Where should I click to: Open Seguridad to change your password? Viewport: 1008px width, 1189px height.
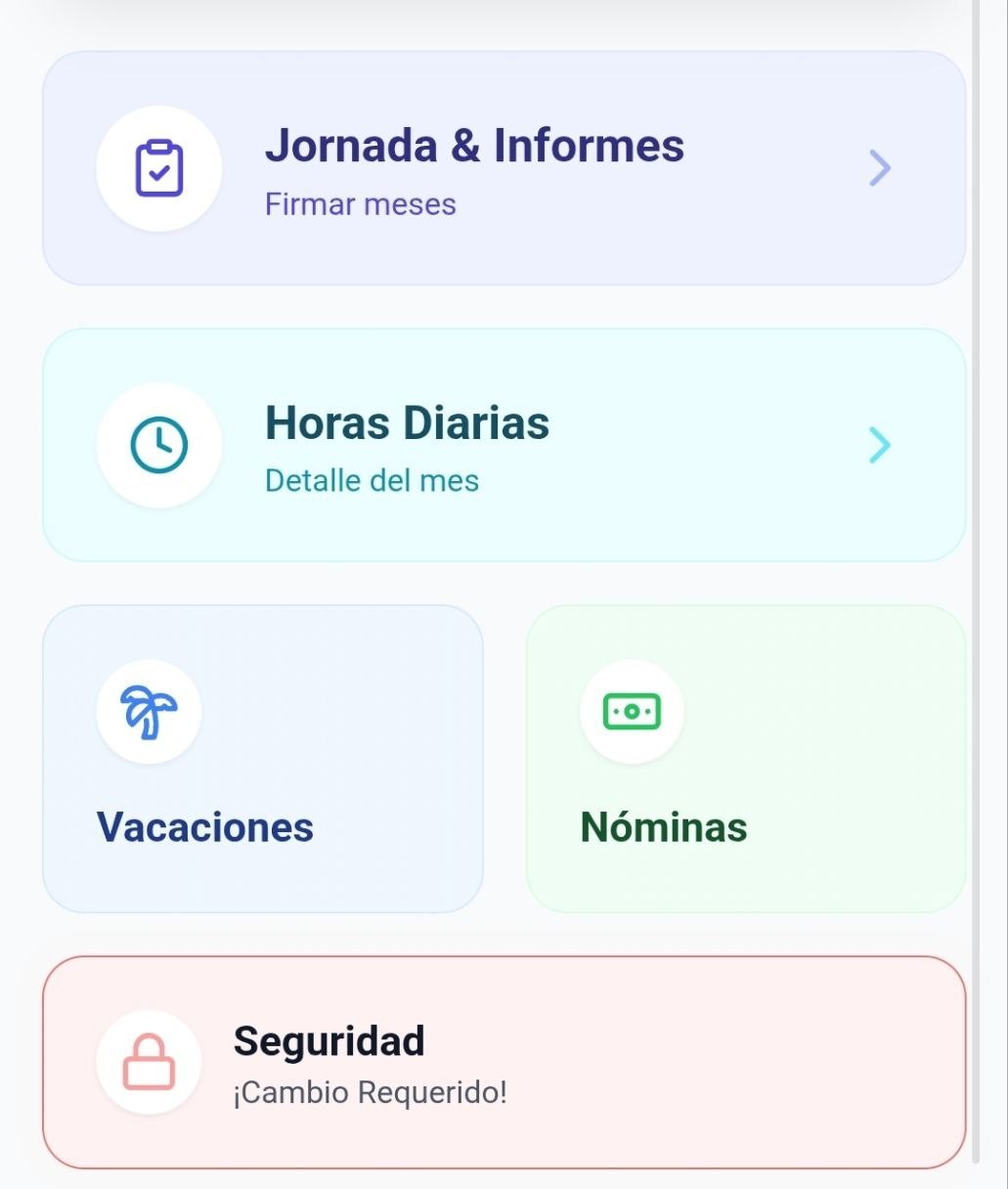tap(504, 1062)
